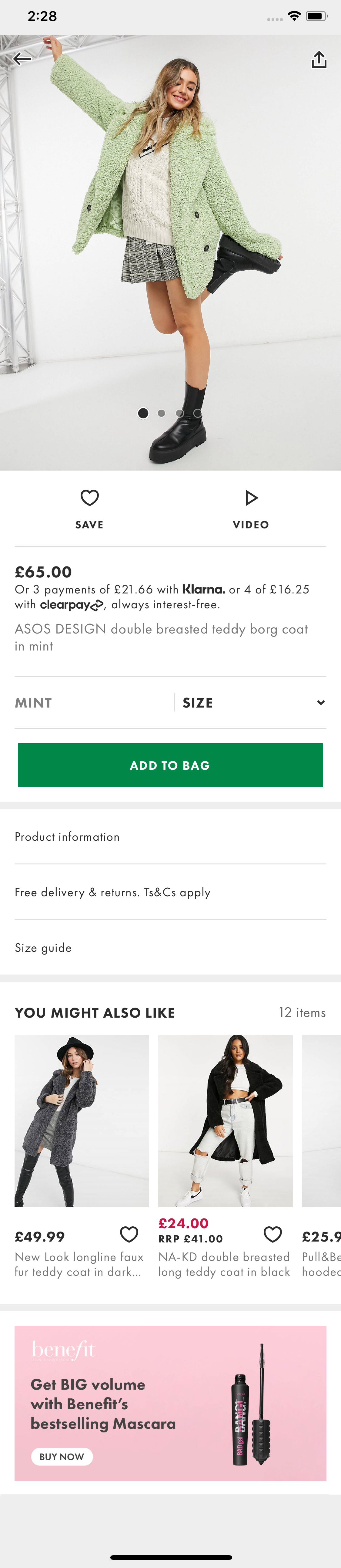The image size is (341, 1568).
Task: Go back using the arrow icon
Action: tap(22, 59)
